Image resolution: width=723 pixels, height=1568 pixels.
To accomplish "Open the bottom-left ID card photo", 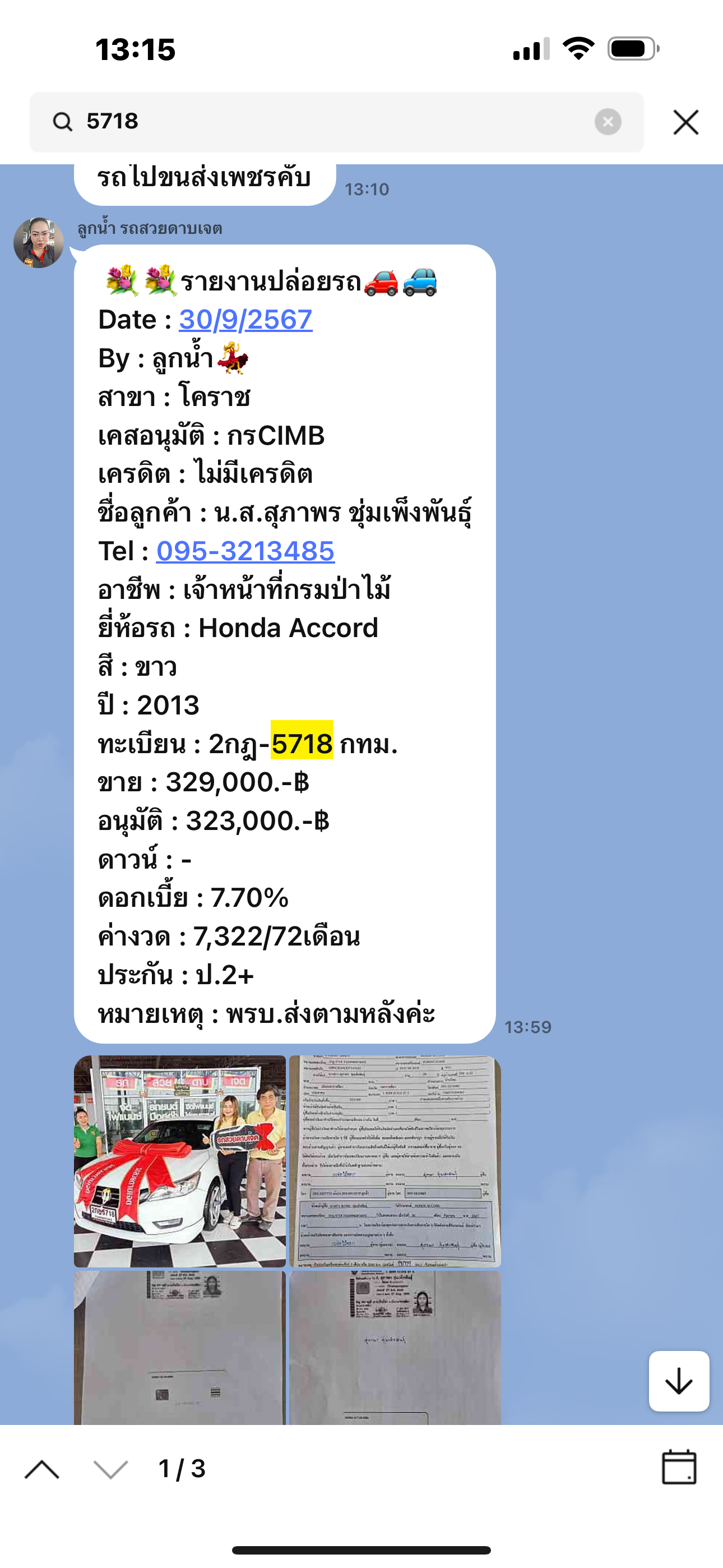I will tap(180, 1347).
